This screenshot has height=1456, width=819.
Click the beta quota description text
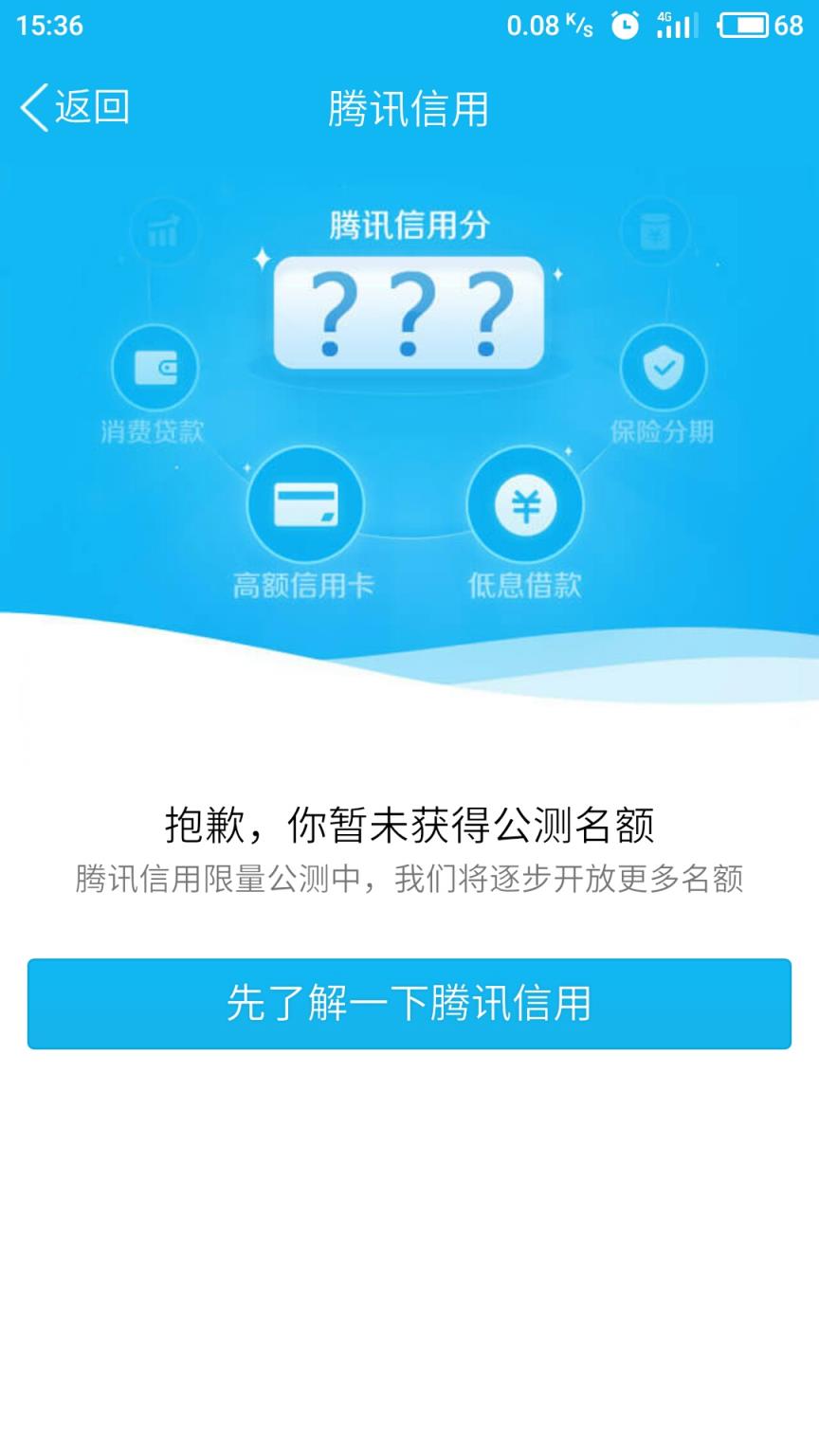[x=409, y=881]
